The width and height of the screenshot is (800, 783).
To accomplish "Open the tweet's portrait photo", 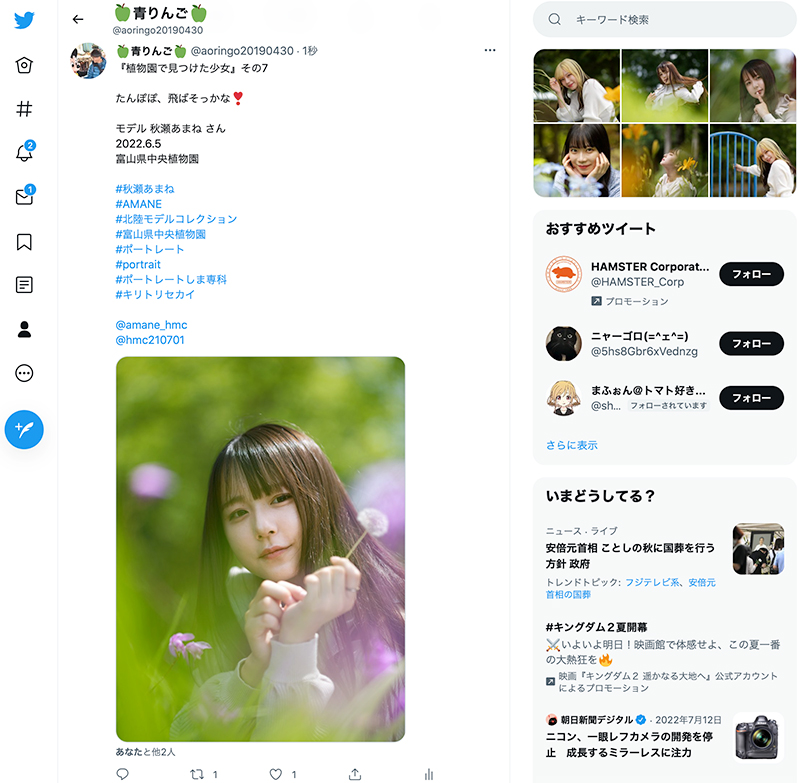I will pyautogui.click(x=260, y=549).
